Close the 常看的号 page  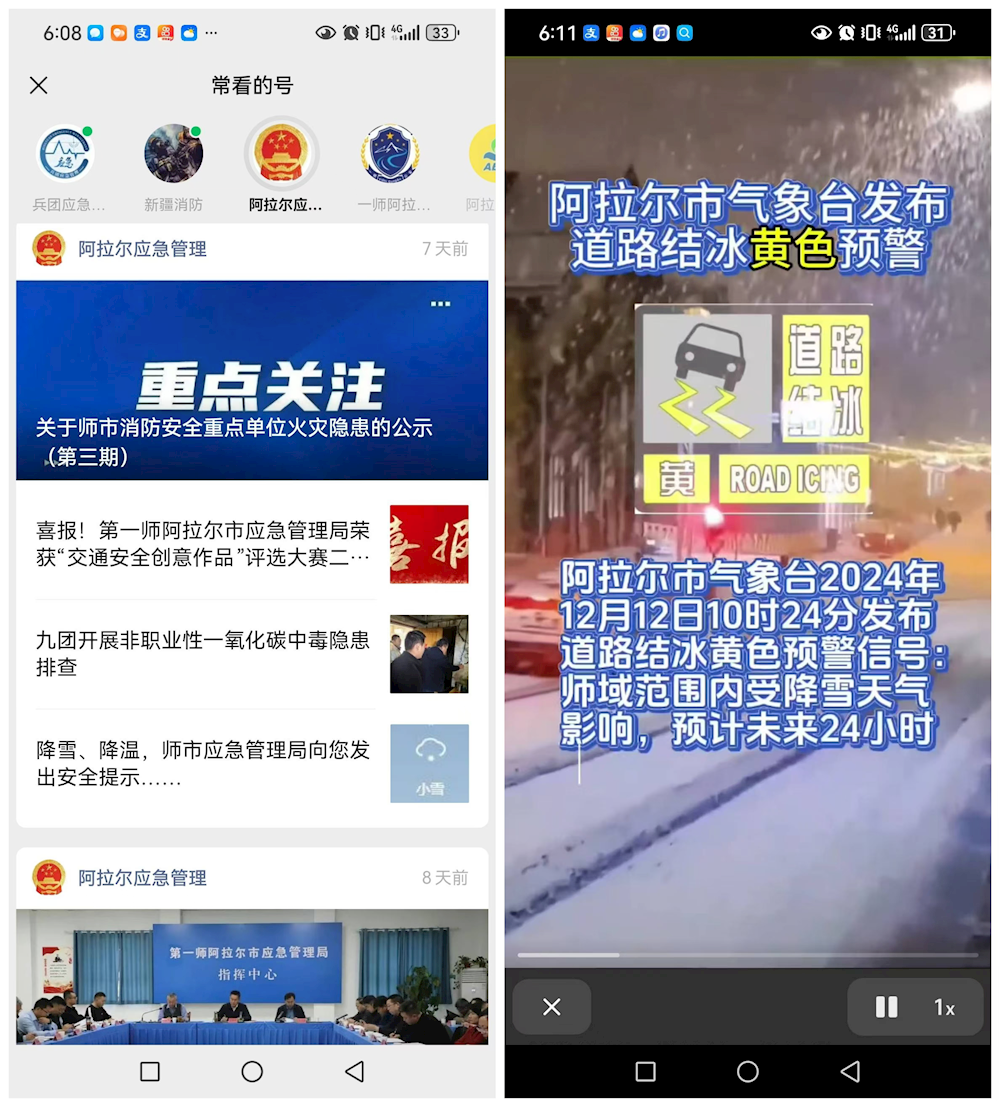point(39,86)
